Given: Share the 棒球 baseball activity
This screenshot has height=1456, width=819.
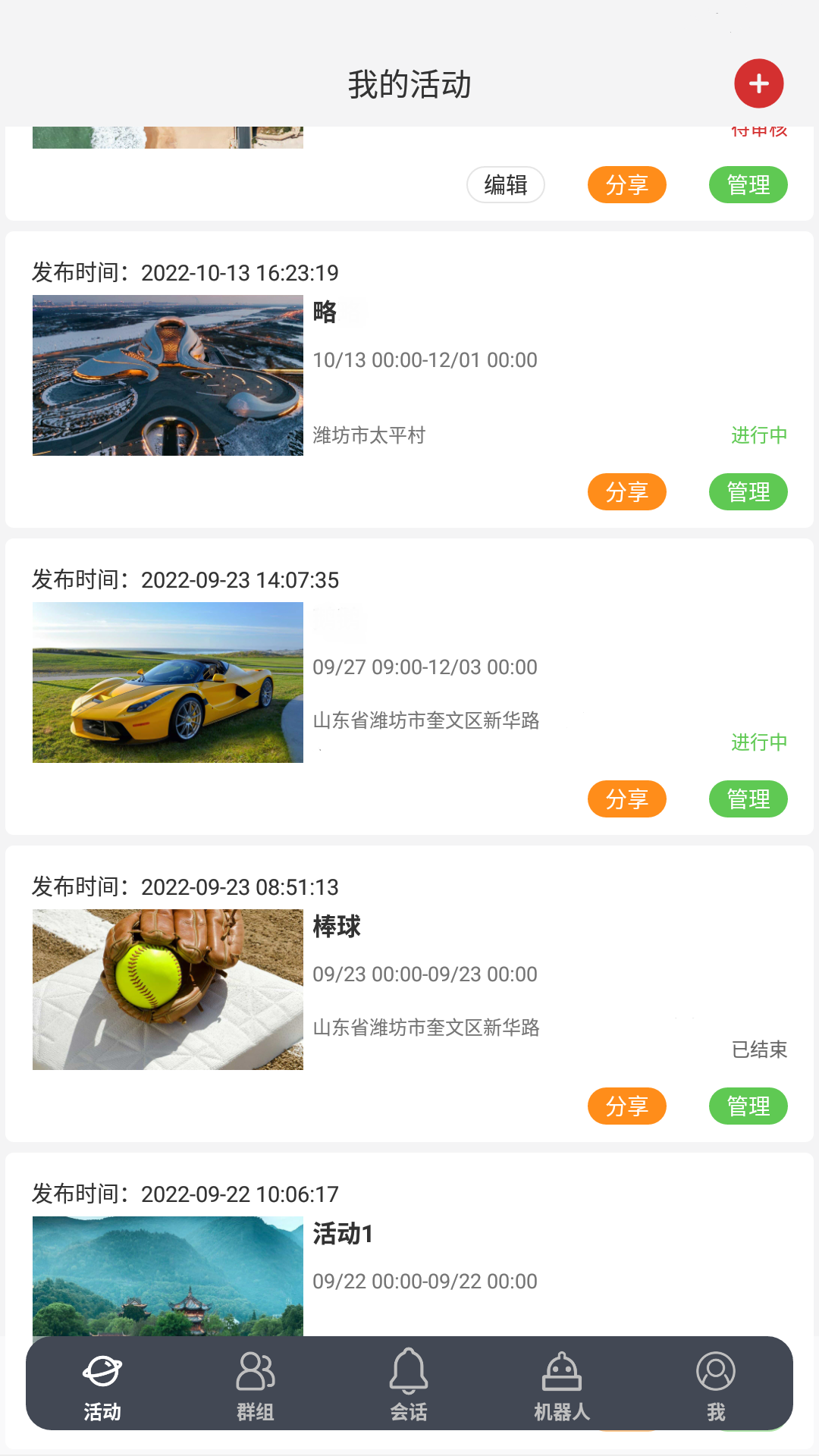Looking at the screenshot, I should (x=626, y=1106).
